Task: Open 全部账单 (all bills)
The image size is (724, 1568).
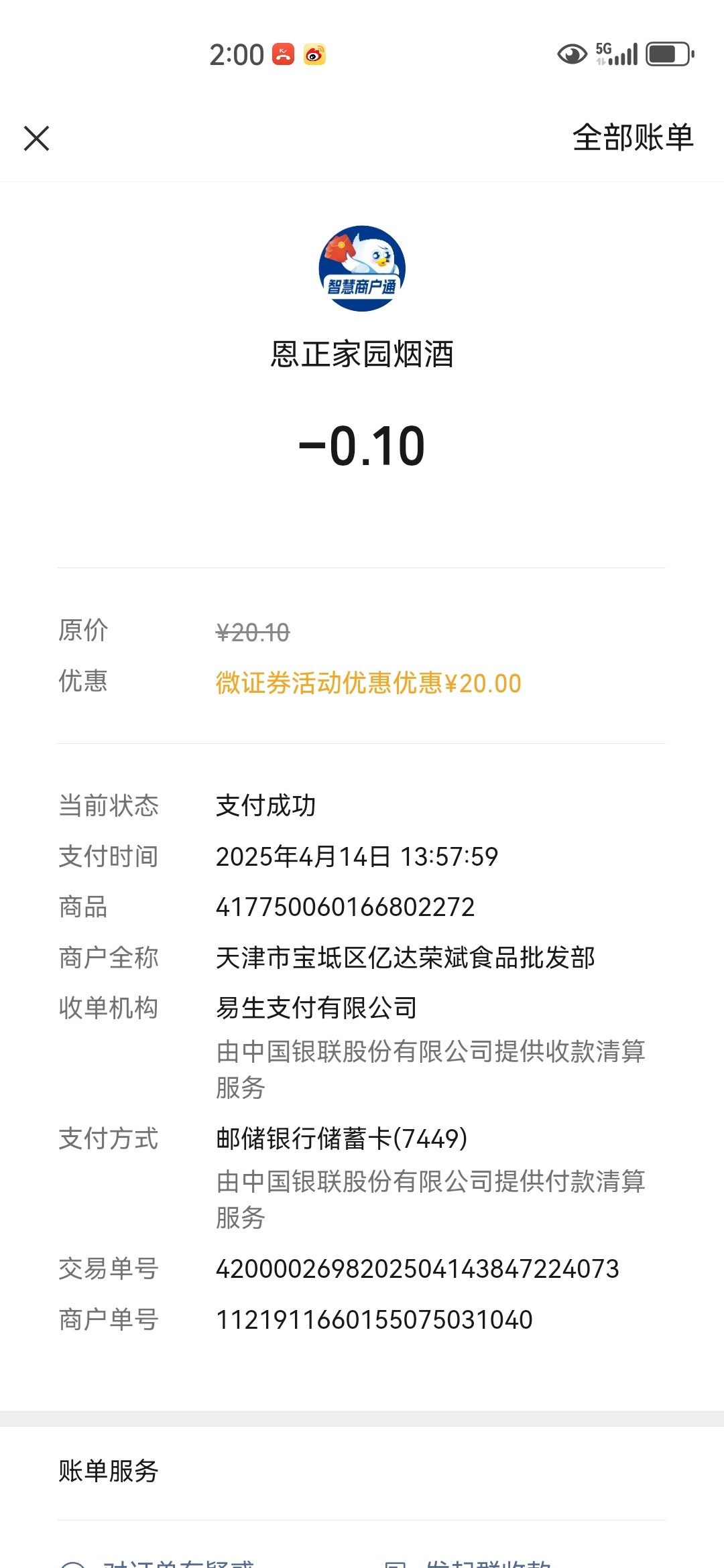Action: 633,138
